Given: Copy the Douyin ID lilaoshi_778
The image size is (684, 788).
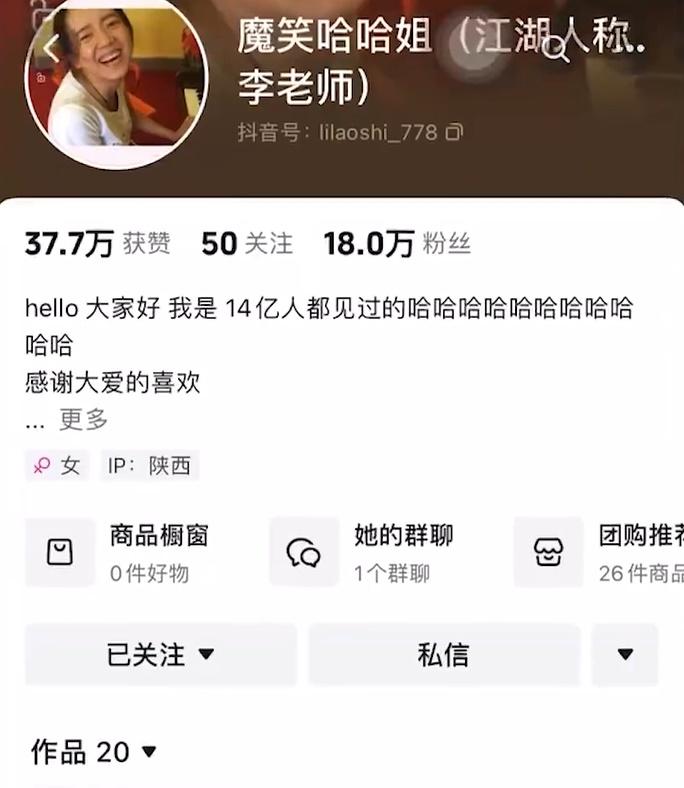Looking at the screenshot, I should [x=455, y=132].
